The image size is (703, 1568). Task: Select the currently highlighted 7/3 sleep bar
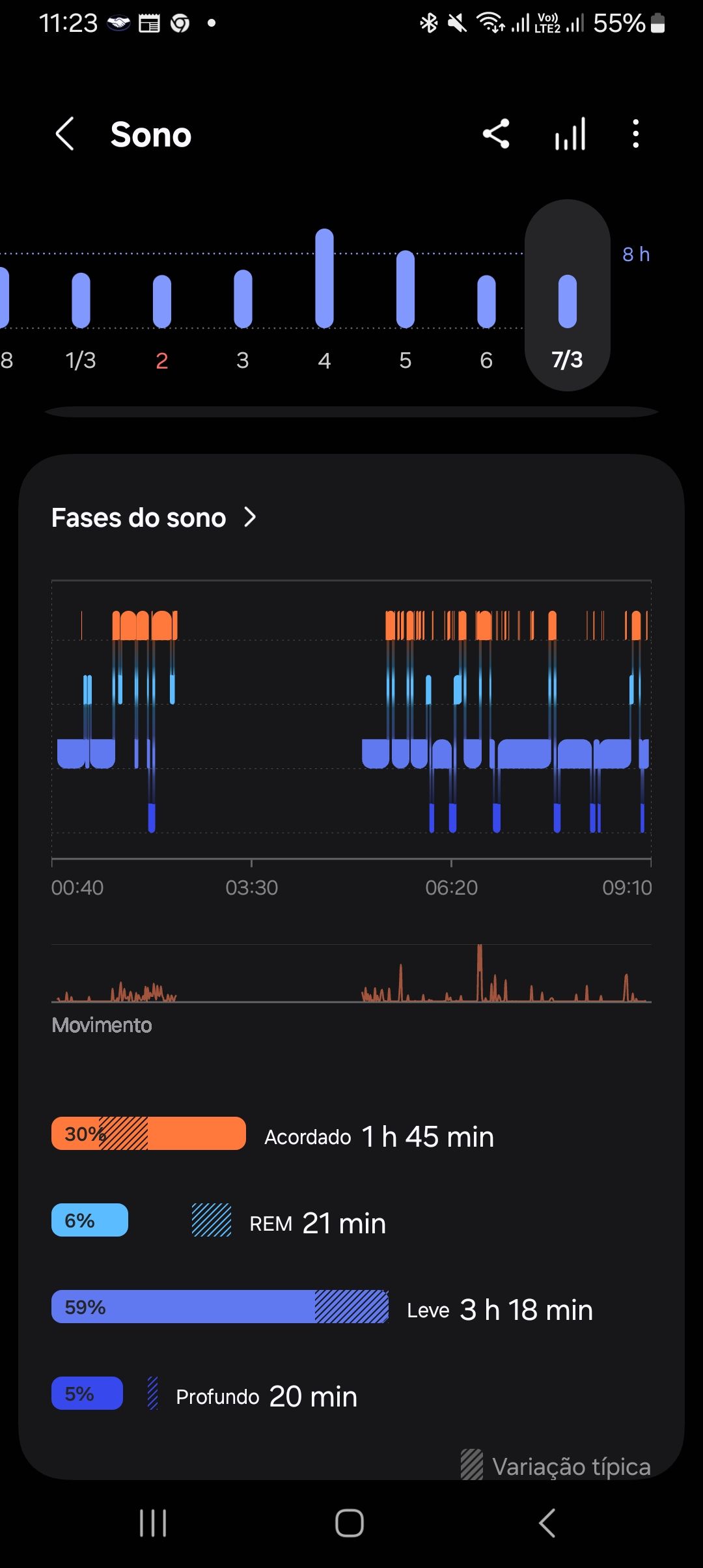click(x=568, y=301)
